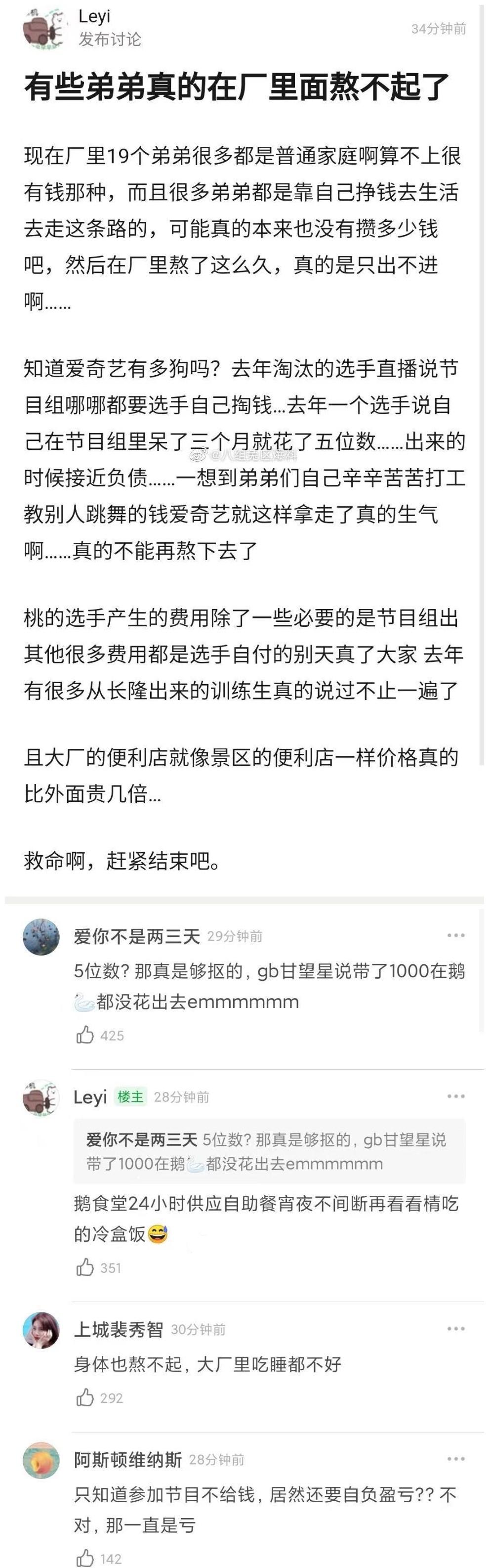Like the comment by 爱你不是两三天
Image resolution: width=489 pixels, height=1568 pixels.
tap(85, 1035)
